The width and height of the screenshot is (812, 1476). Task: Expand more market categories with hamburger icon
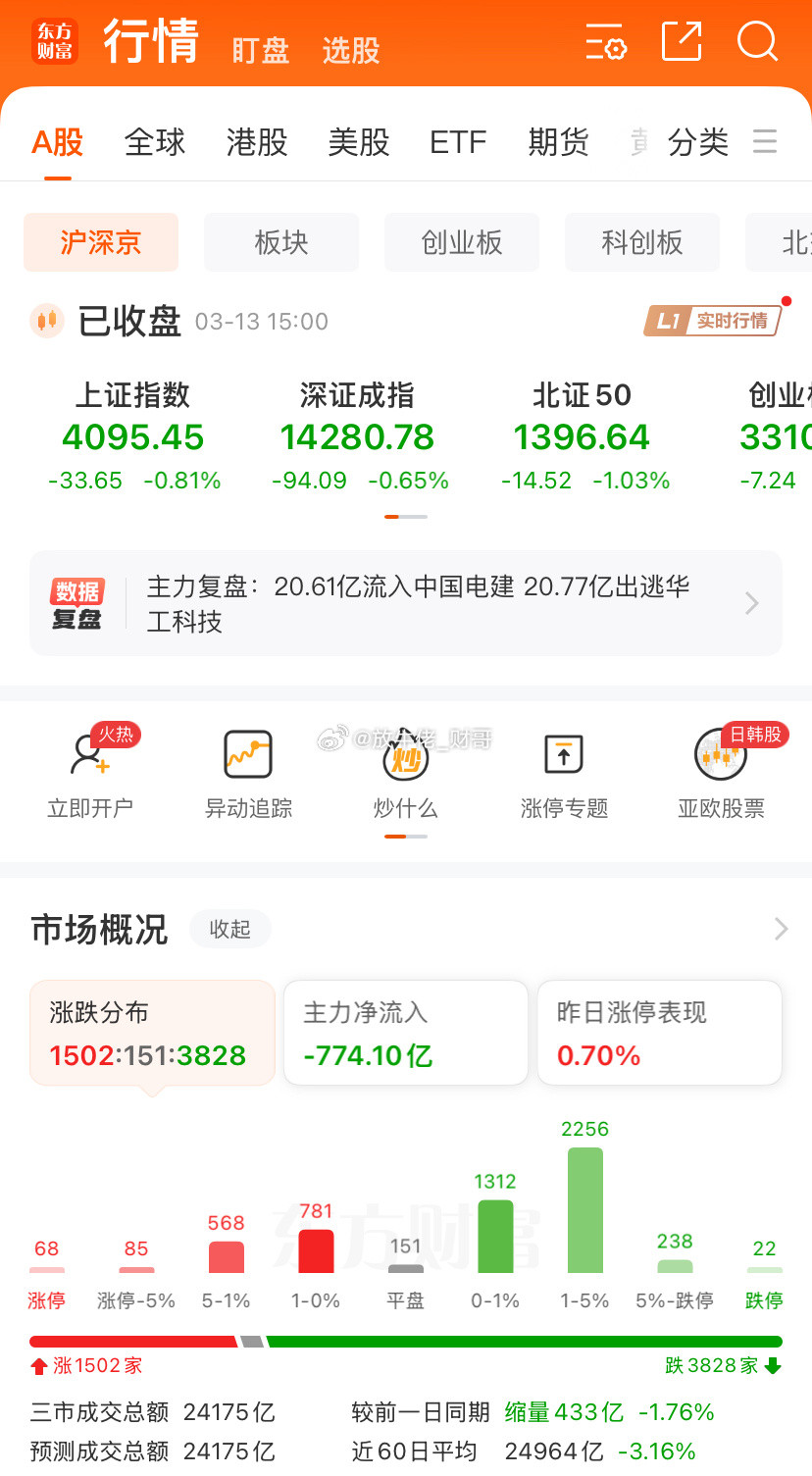(x=765, y=141)
